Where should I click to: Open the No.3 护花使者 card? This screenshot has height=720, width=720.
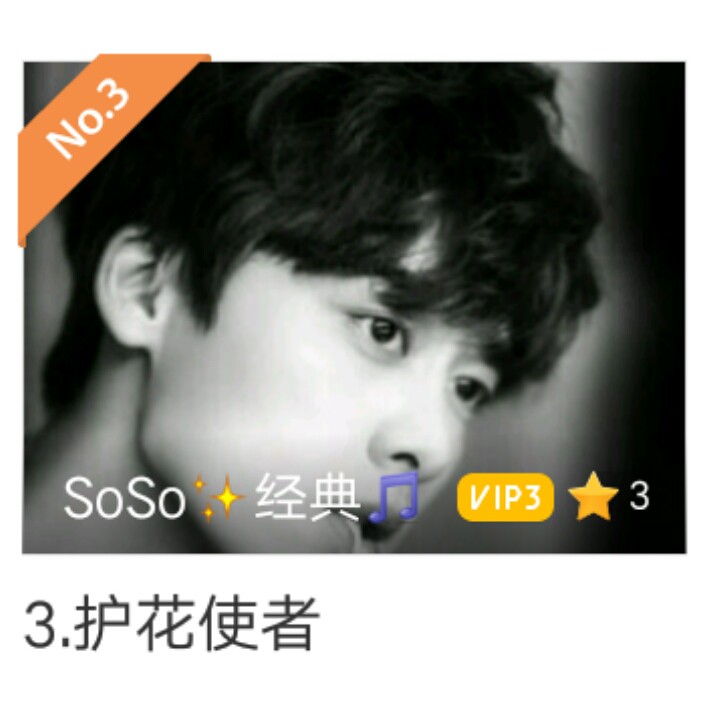coord(354,308)
